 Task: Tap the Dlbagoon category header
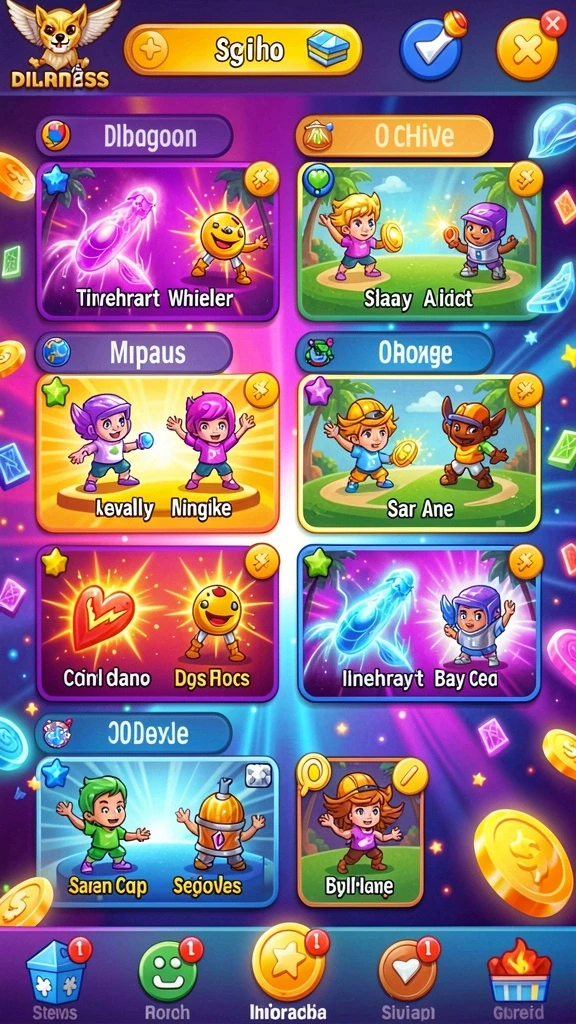pyautogui.click(x=135, y=136)
